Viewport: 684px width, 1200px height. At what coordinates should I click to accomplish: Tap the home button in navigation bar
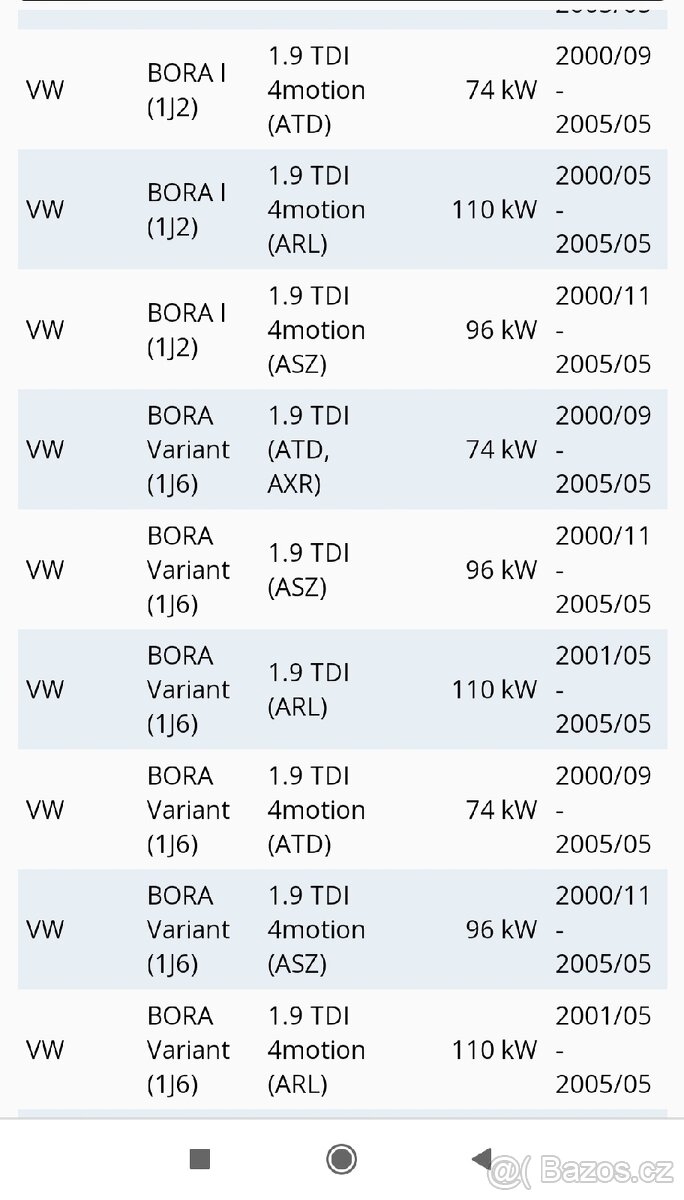(x=342, y=1159)
